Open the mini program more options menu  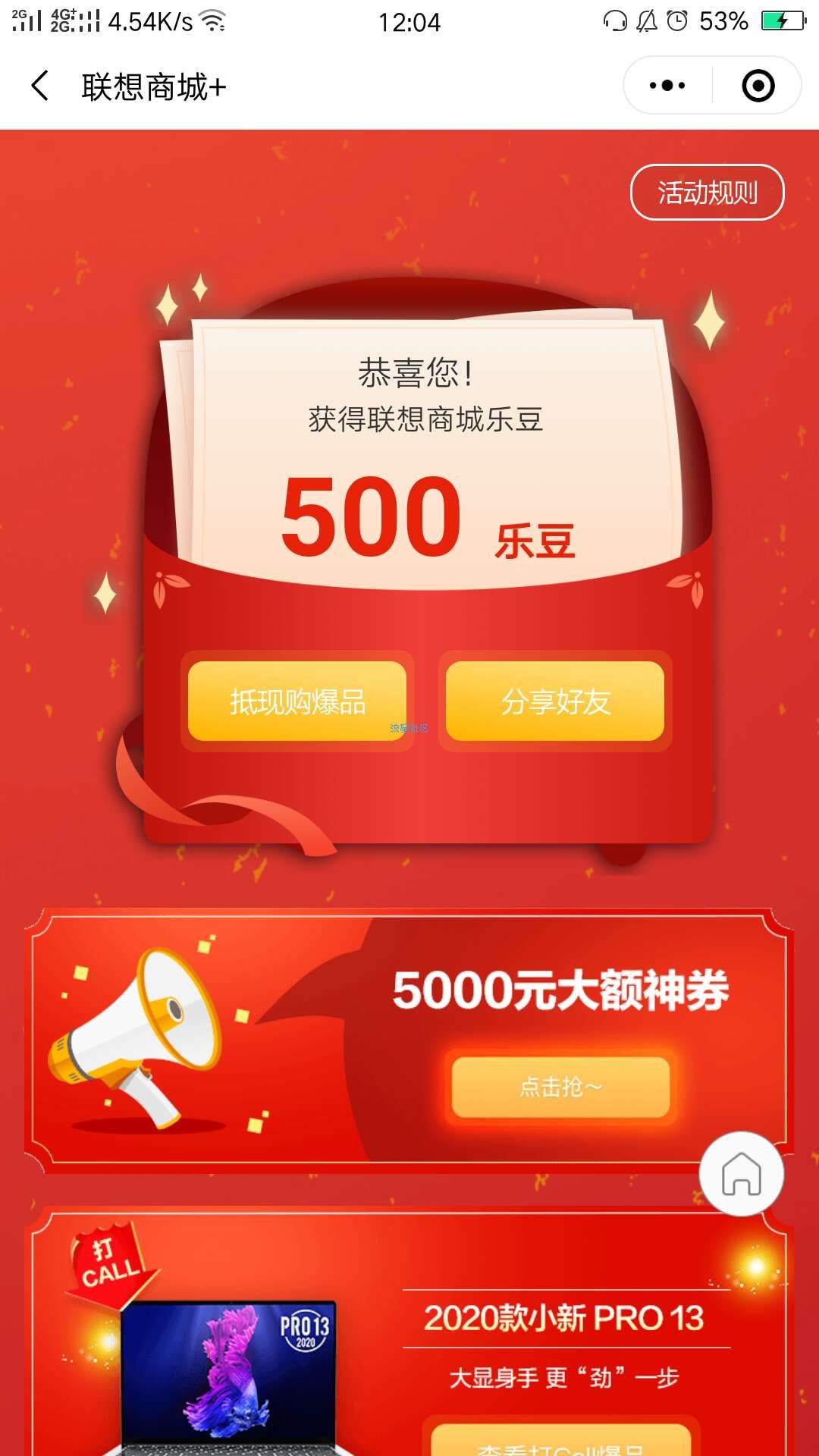click(667, 86)
